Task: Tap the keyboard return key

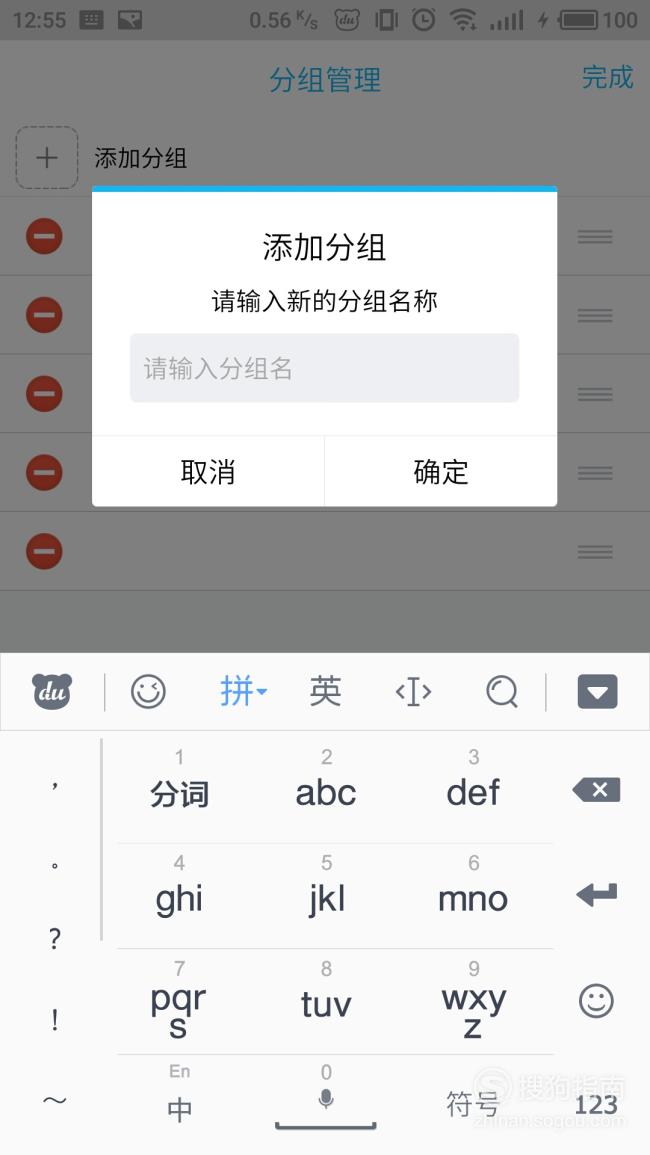Action: pyautogui.click(x=596, y=895)
